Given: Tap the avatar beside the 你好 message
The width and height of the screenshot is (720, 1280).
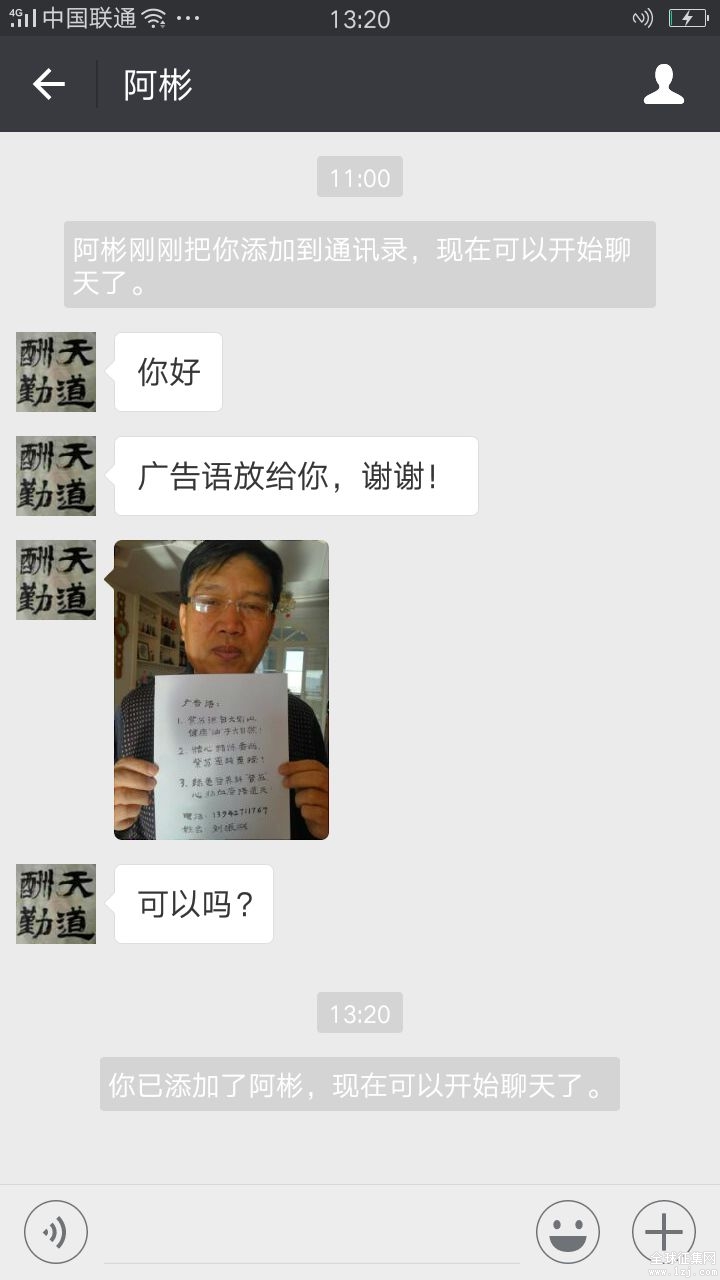Looking at the screenshot, I should pyautogui.click(x=56, y=372).
